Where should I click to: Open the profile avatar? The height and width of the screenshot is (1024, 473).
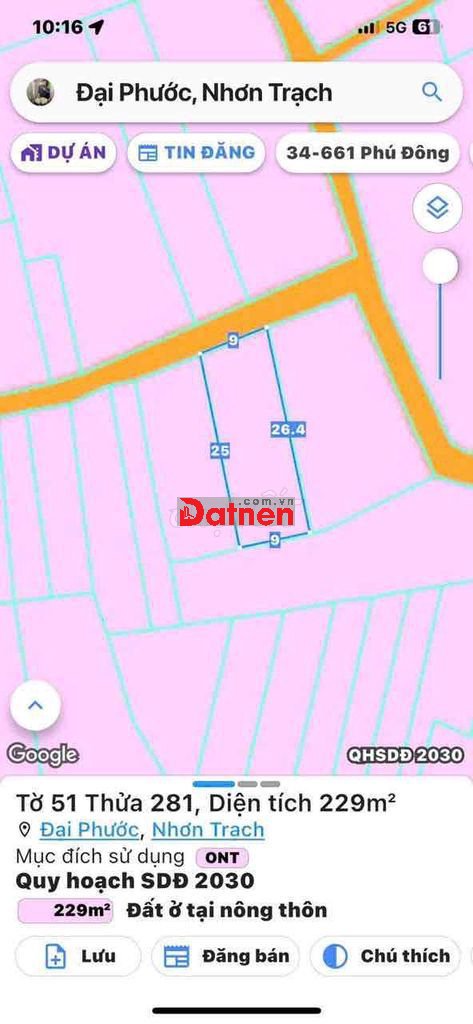click(41, 92)
